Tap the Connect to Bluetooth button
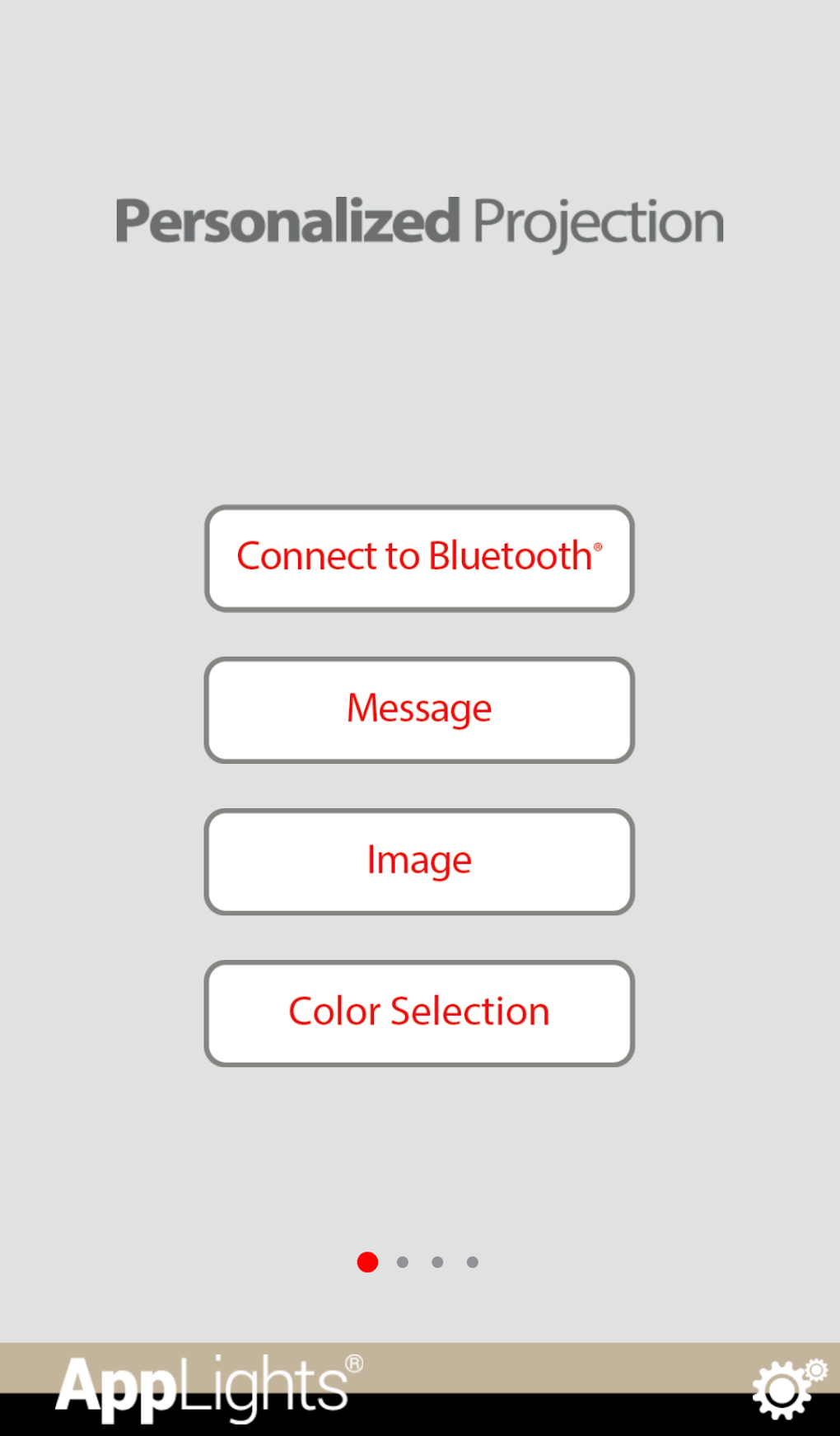The image size is (840, 1436). [419, 558]
